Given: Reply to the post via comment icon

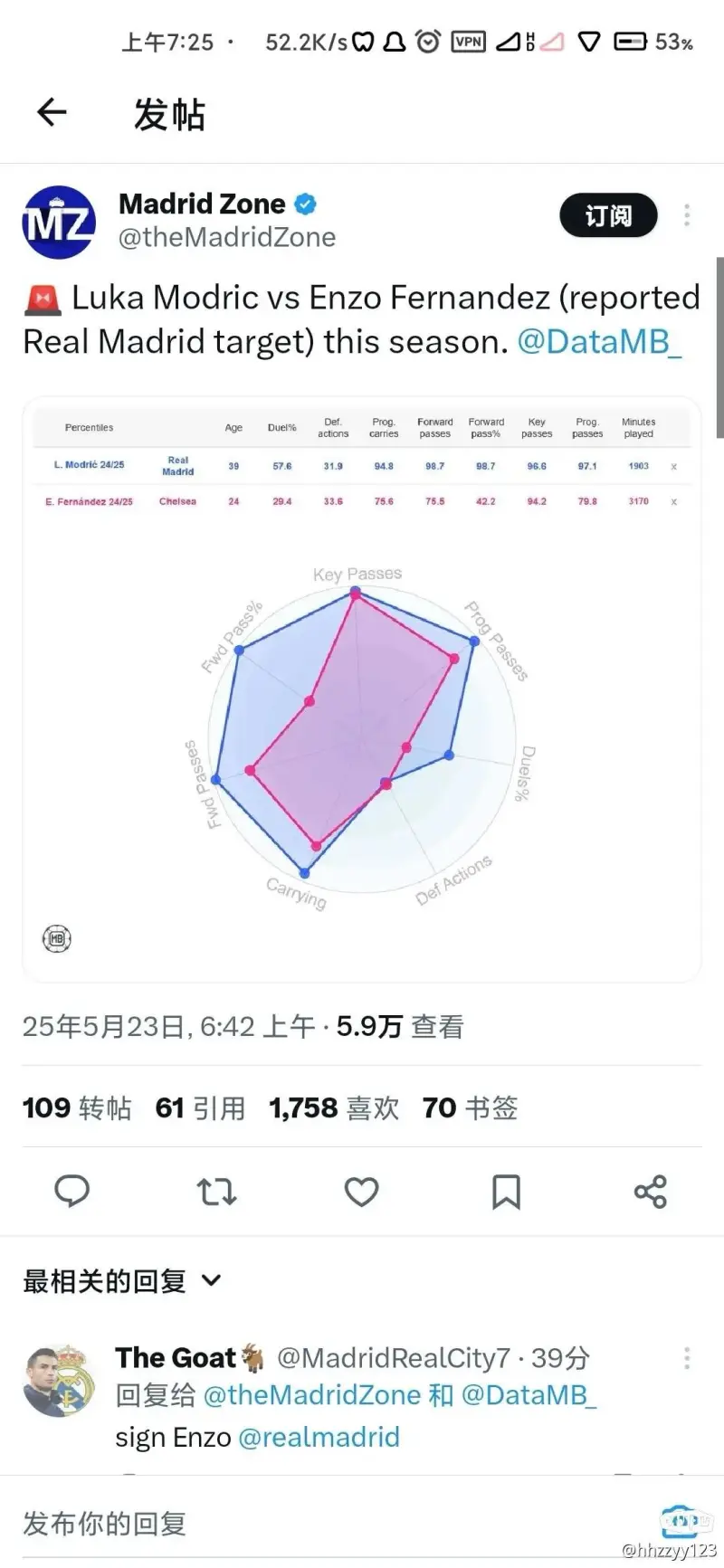Looking at the screenshot, I should [72, 1192].
